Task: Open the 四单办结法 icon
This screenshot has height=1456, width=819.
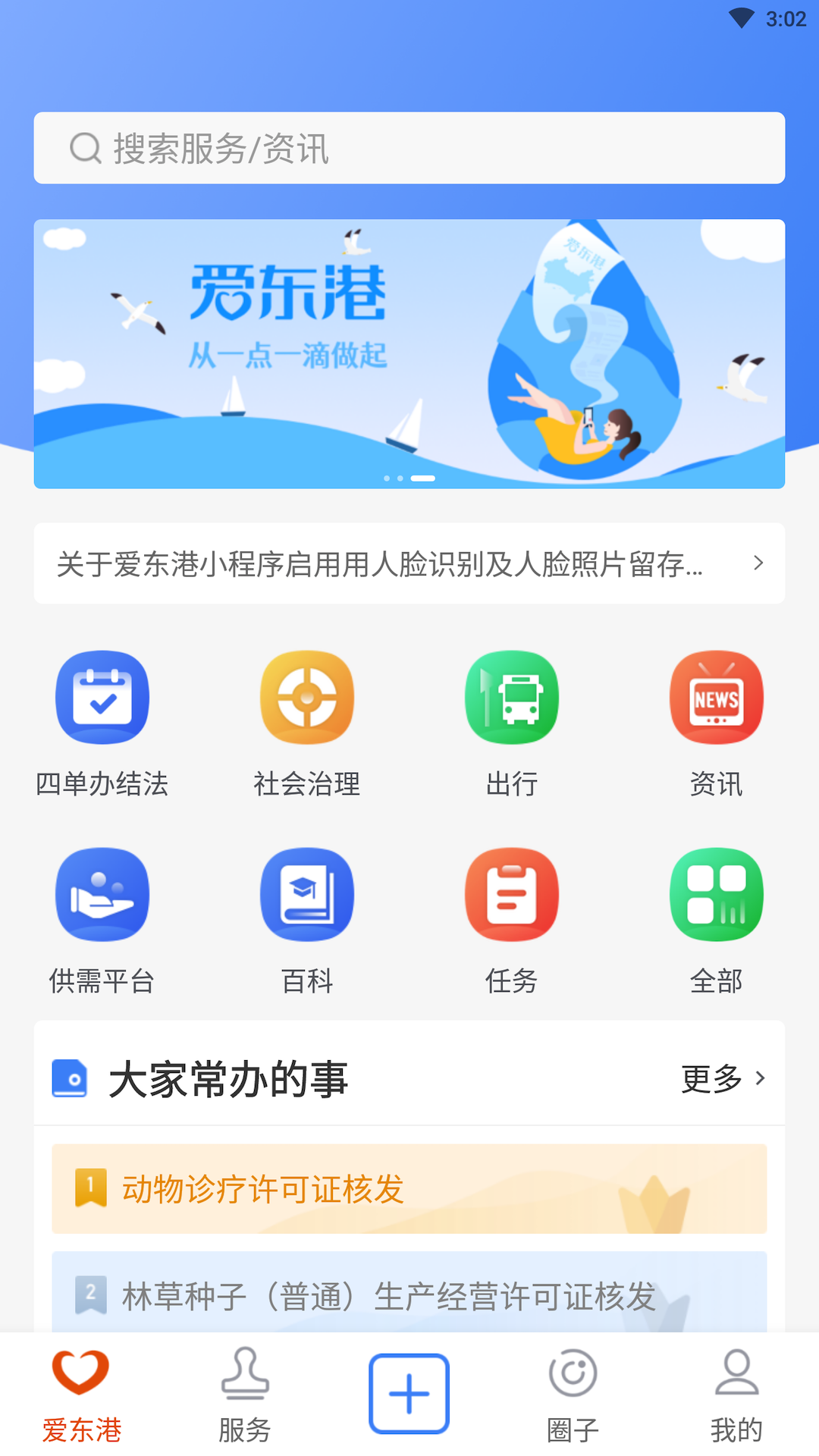Action: (x=102, y=697)
